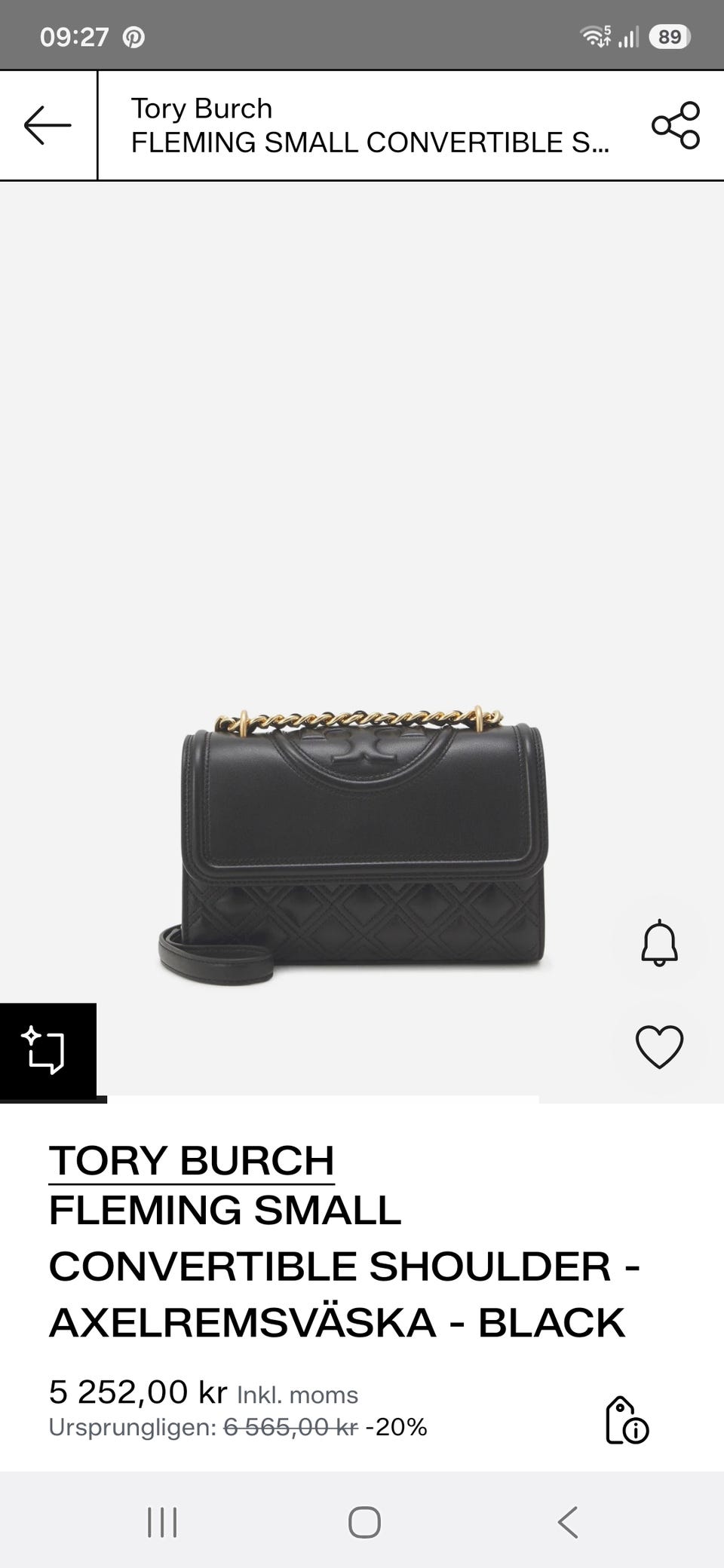Tap the bell icon for product alerts

coord(659,942)
